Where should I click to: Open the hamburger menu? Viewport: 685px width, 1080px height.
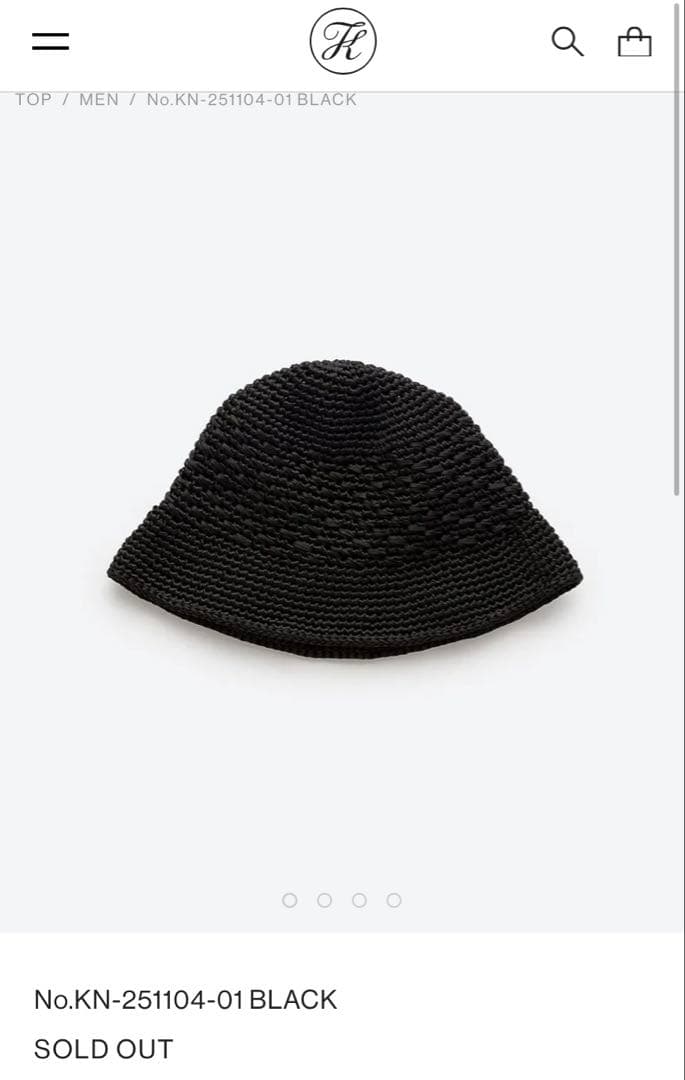click(50, 42)
